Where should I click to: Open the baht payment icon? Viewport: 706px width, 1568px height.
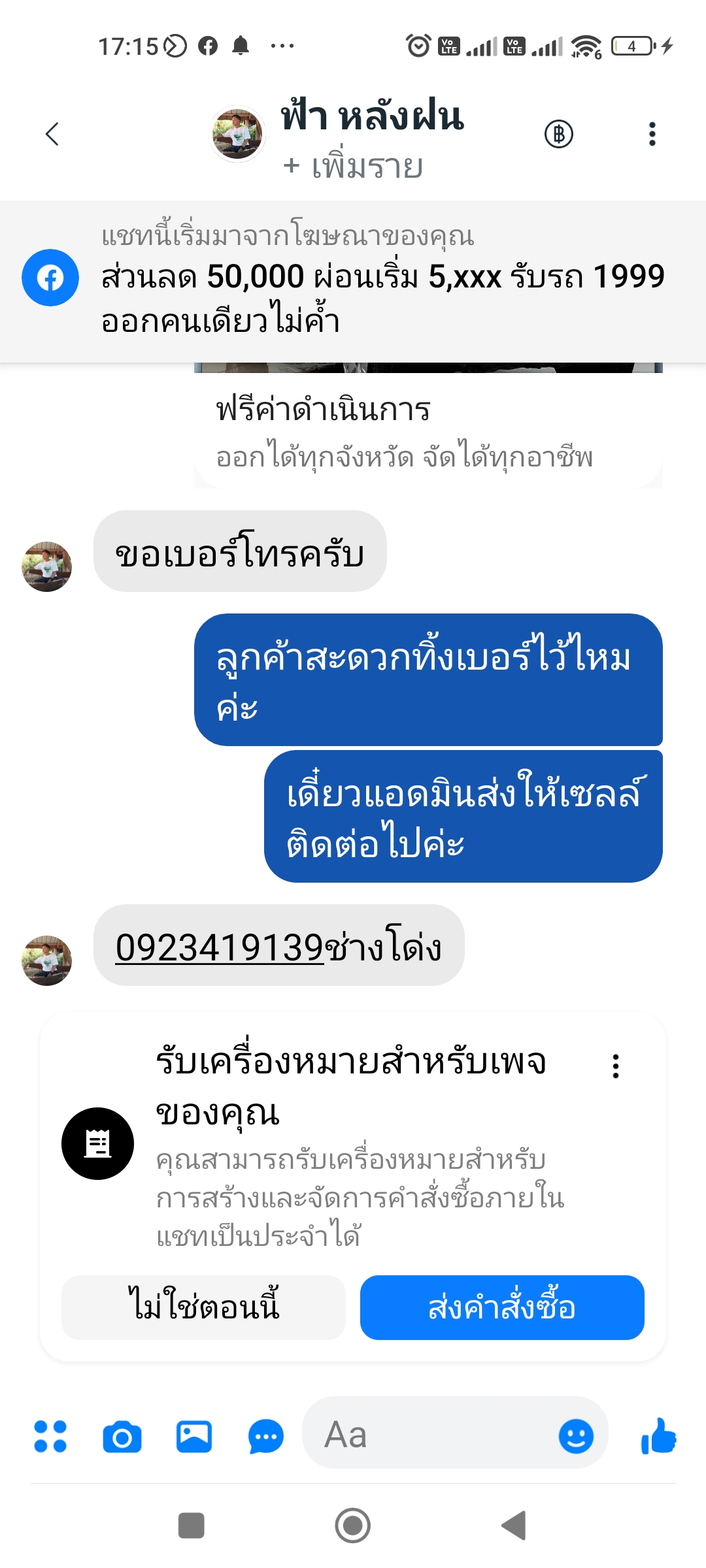(x=558, y=134)
